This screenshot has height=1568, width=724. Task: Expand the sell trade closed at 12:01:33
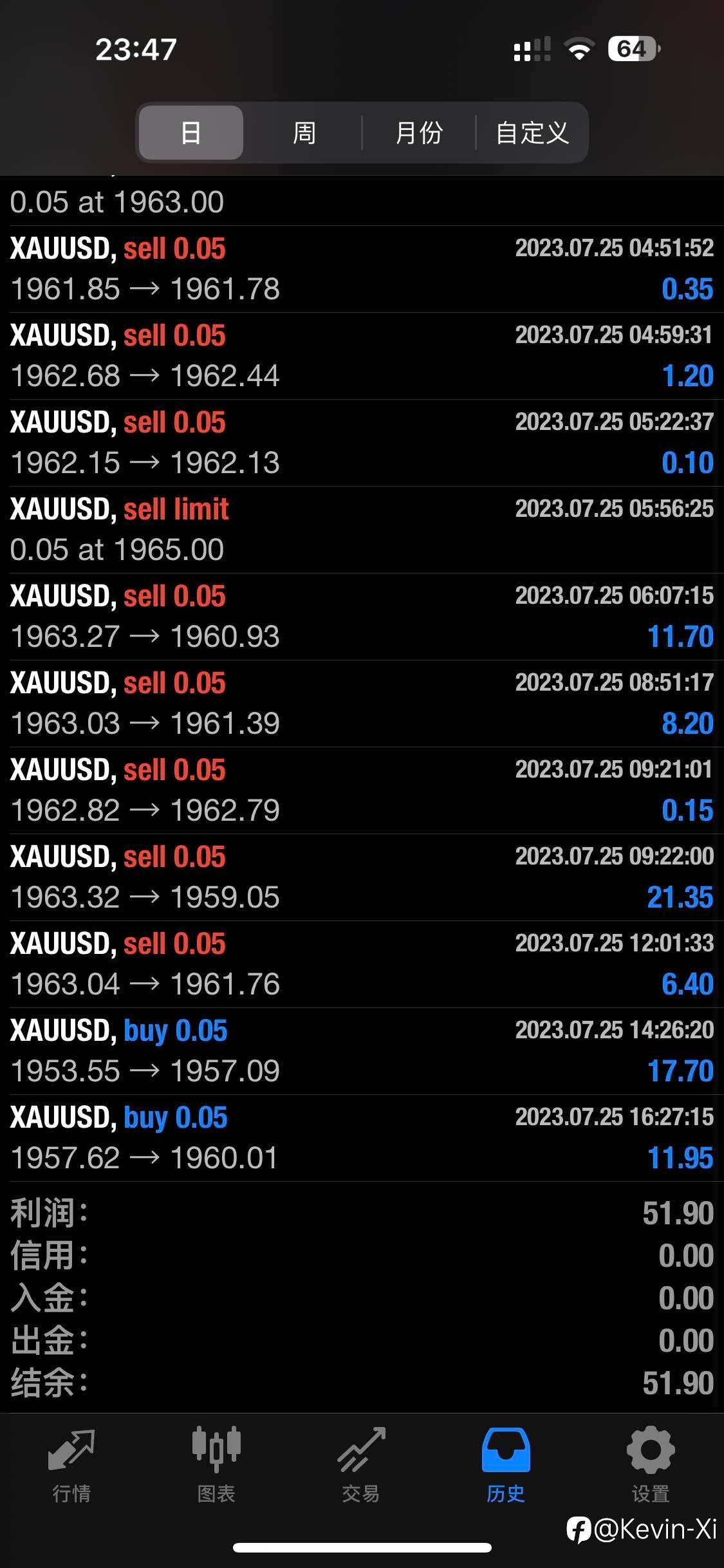tap(362, 964)
